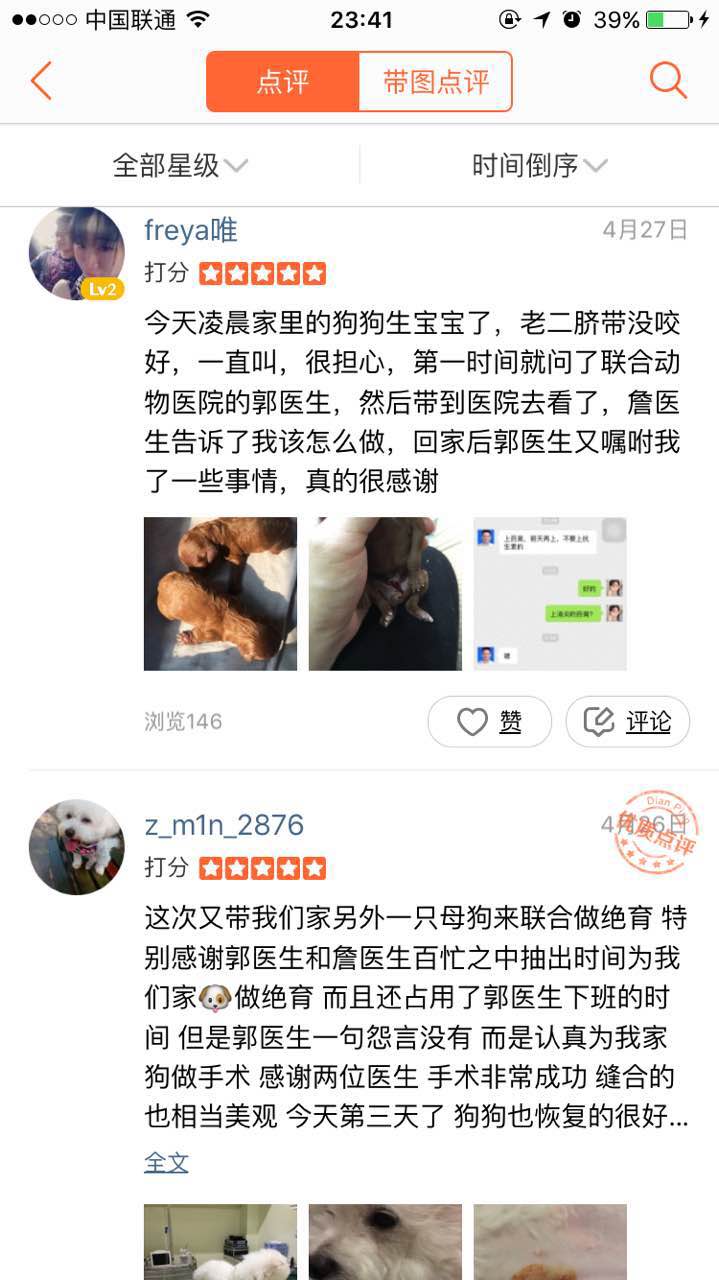View z_m1n_2876's first review photo
Viewport: 719px width, 1280px height.
coord(220,1242)
